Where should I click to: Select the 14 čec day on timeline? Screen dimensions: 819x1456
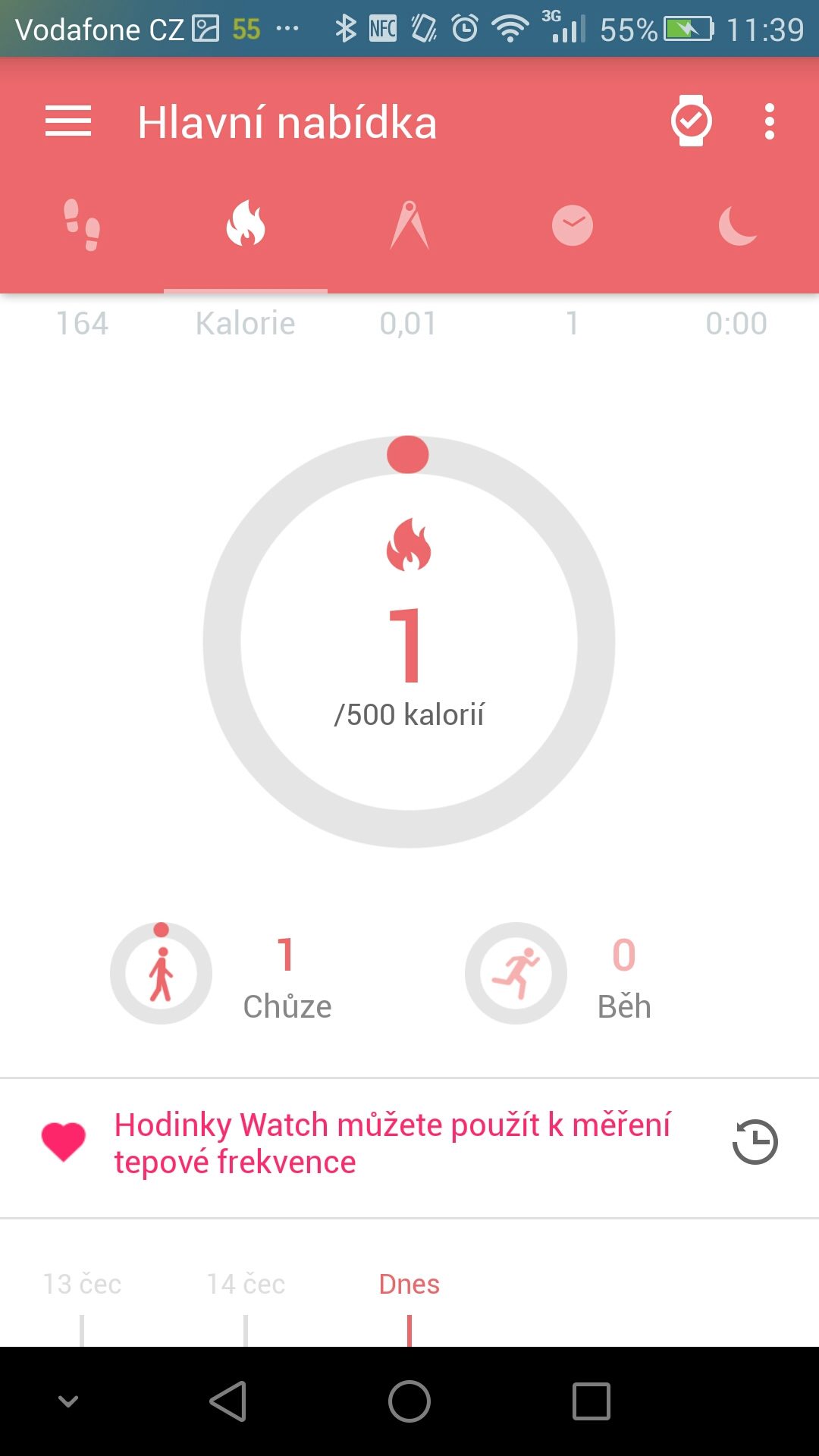246,1284
